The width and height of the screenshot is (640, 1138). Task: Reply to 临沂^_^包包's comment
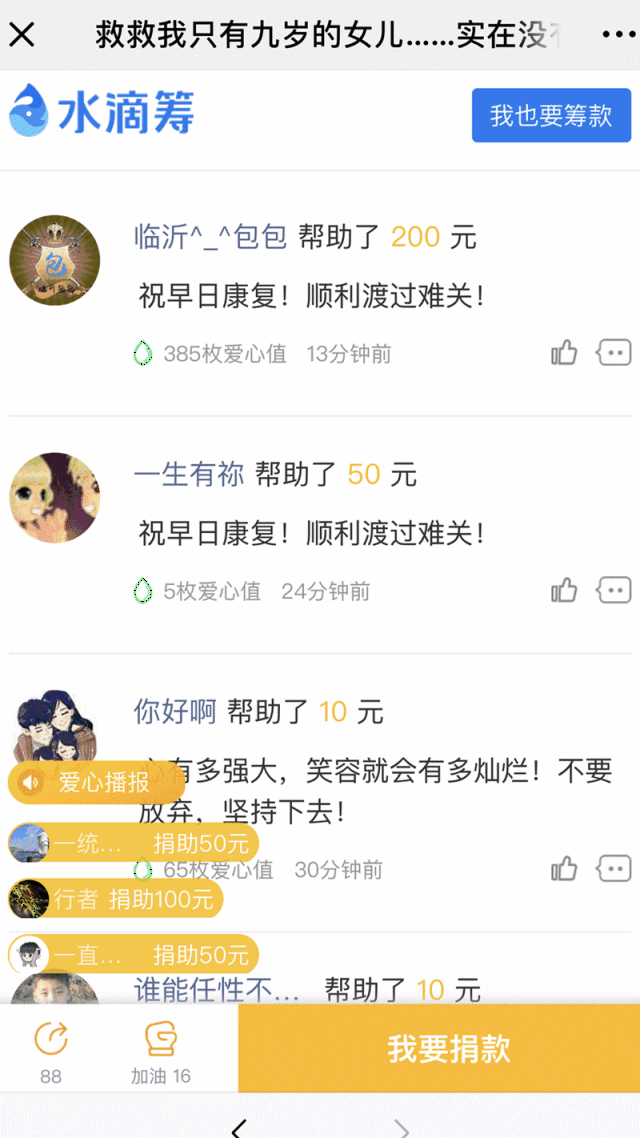pyautogui.click(x=614, y=353)
